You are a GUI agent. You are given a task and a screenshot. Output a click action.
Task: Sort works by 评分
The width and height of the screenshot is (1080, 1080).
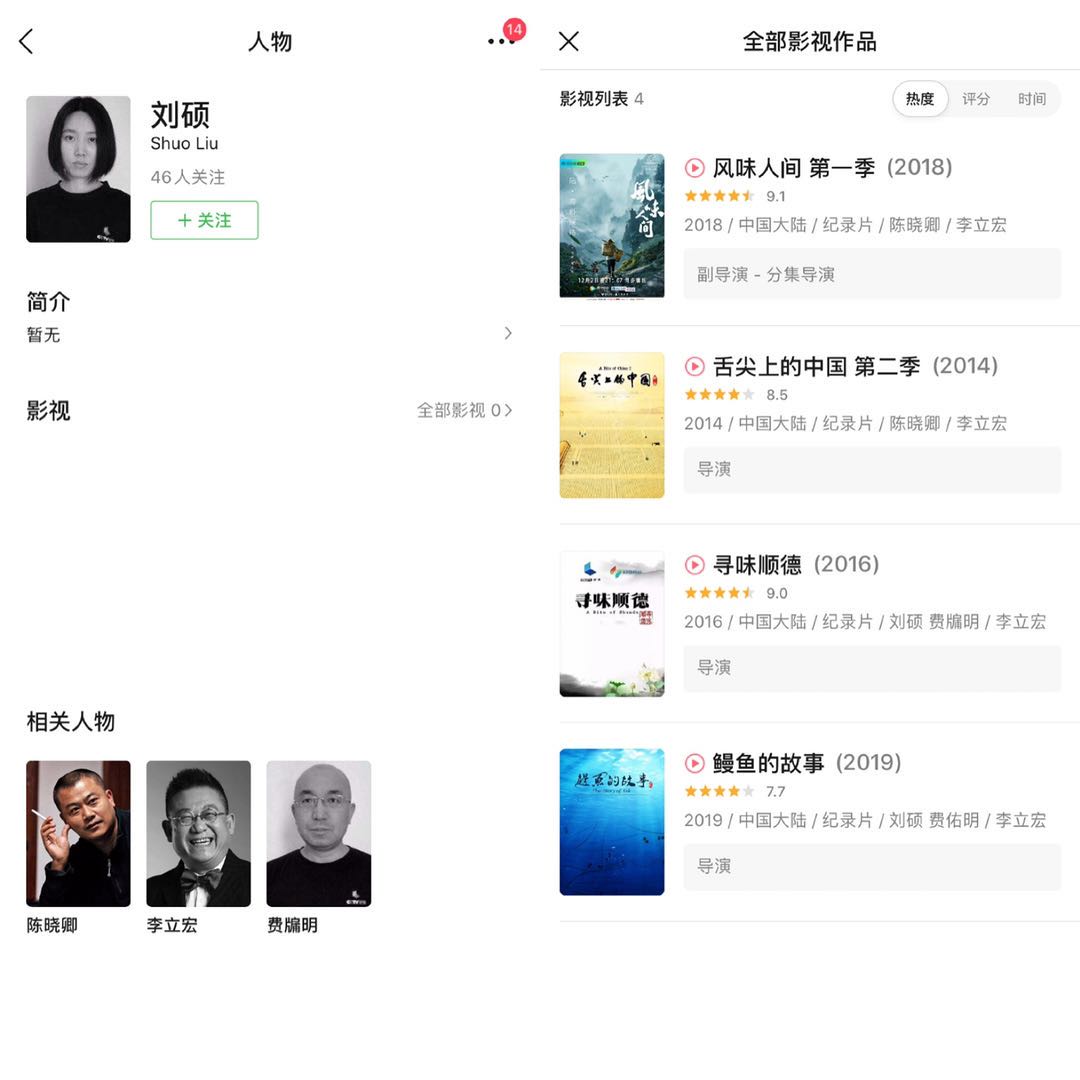(976, 99)
